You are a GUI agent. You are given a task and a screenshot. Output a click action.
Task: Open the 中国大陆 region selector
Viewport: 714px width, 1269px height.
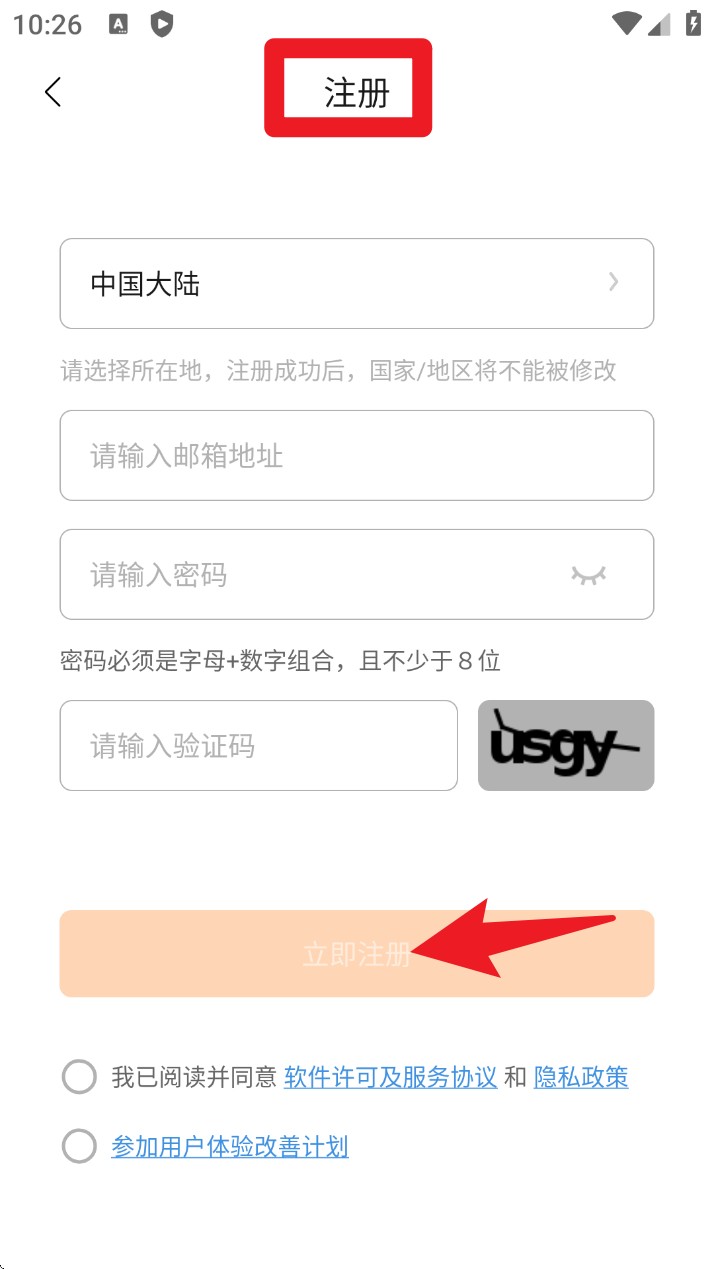356,283
